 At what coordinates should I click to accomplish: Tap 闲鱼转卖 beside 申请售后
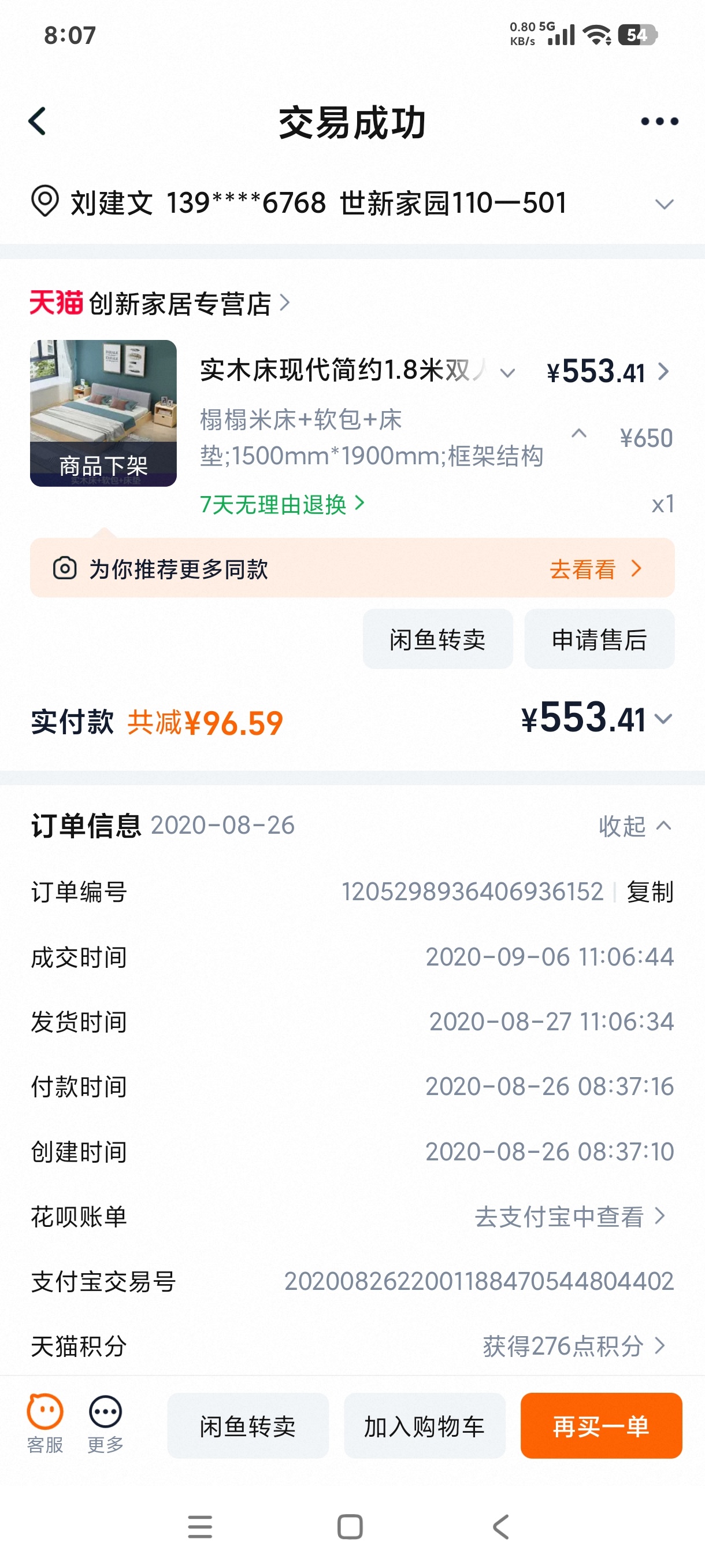pos(437,639)
